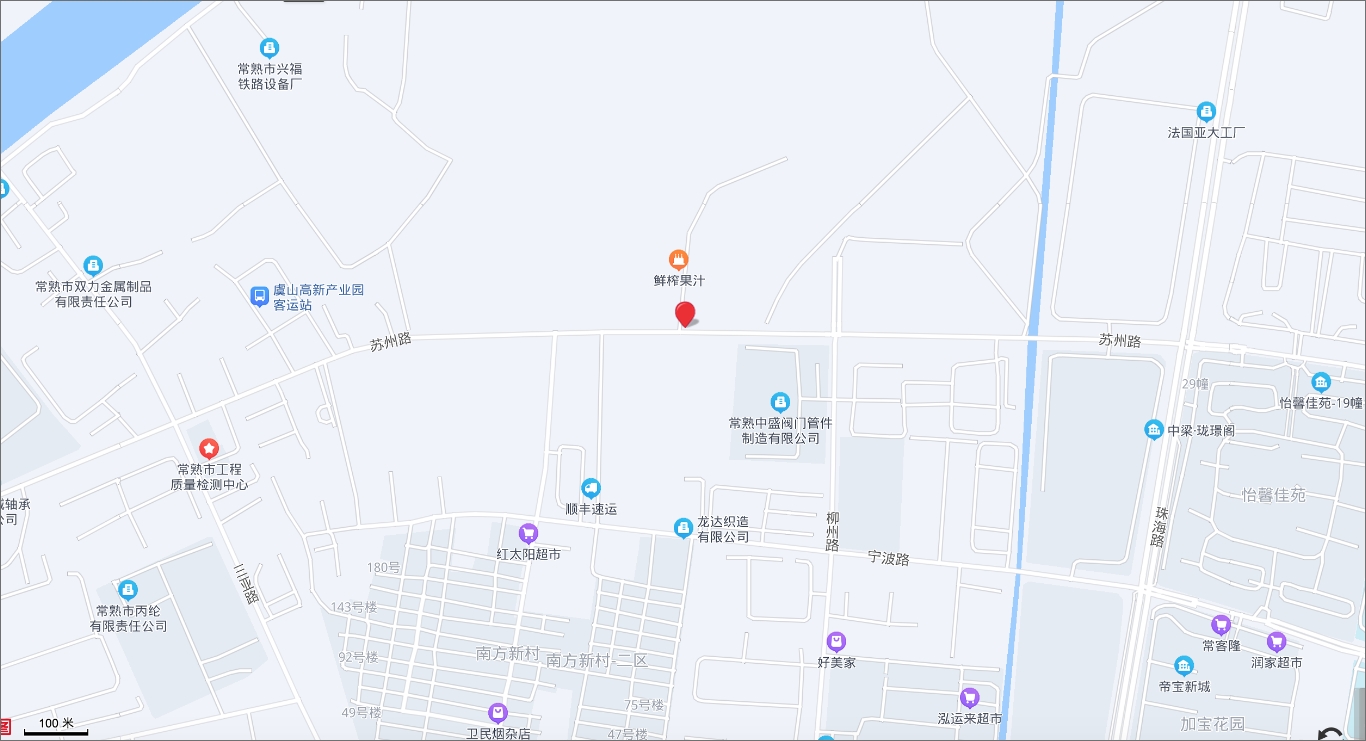This screenshot has width=1366, height=741.
Task: Select the 顺丰速运 marker
Action: click(x=591, y=488)
